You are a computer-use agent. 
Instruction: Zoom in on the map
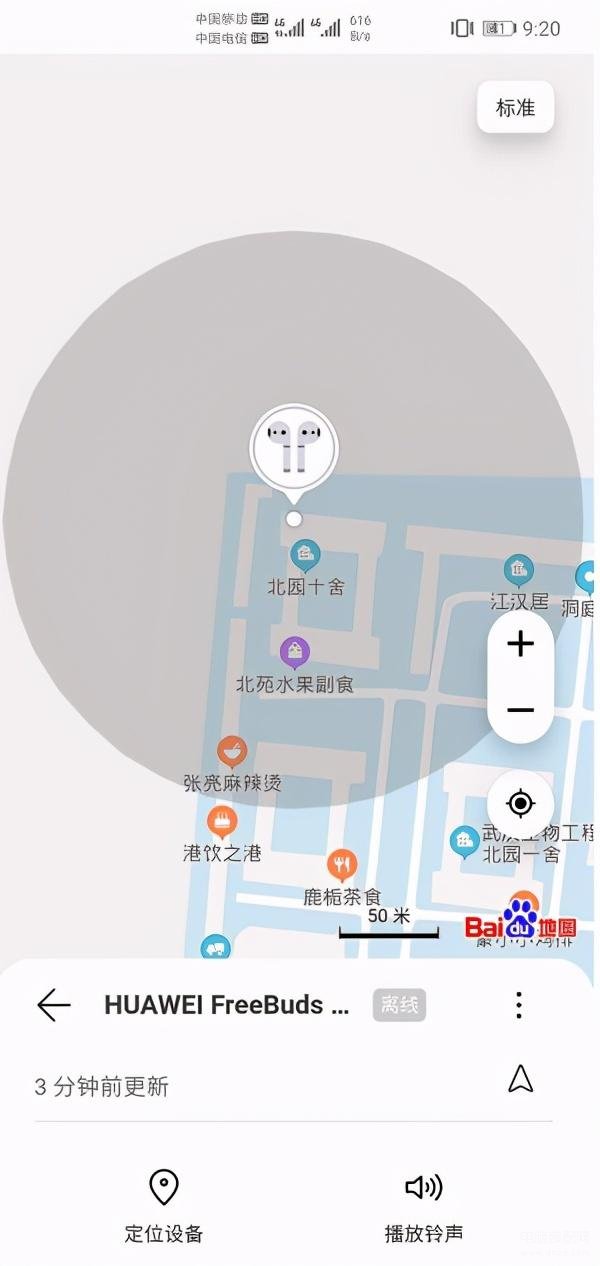520,644
